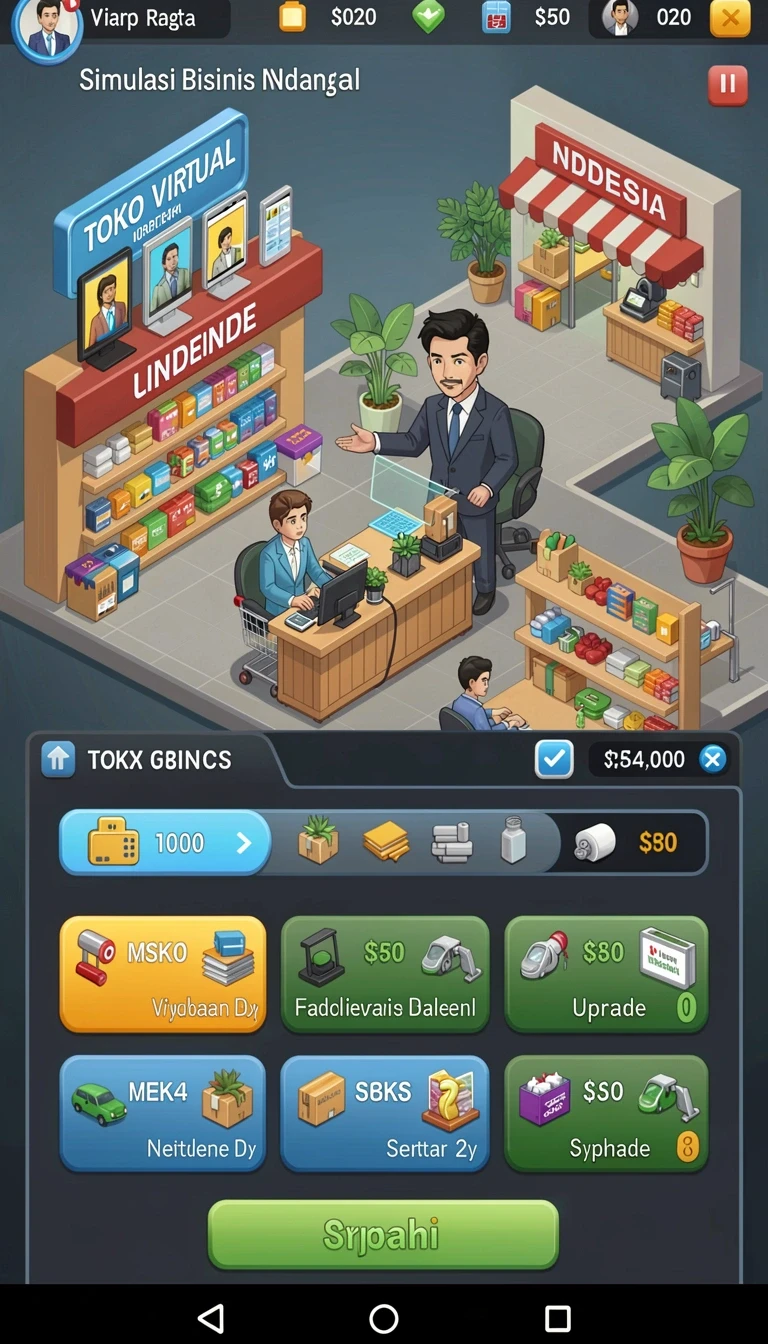Image resolution: width=768 pixels, height=1344 pixels.
Task: Buy the $50 Syphade upgrade
Action: (607, 1114)
